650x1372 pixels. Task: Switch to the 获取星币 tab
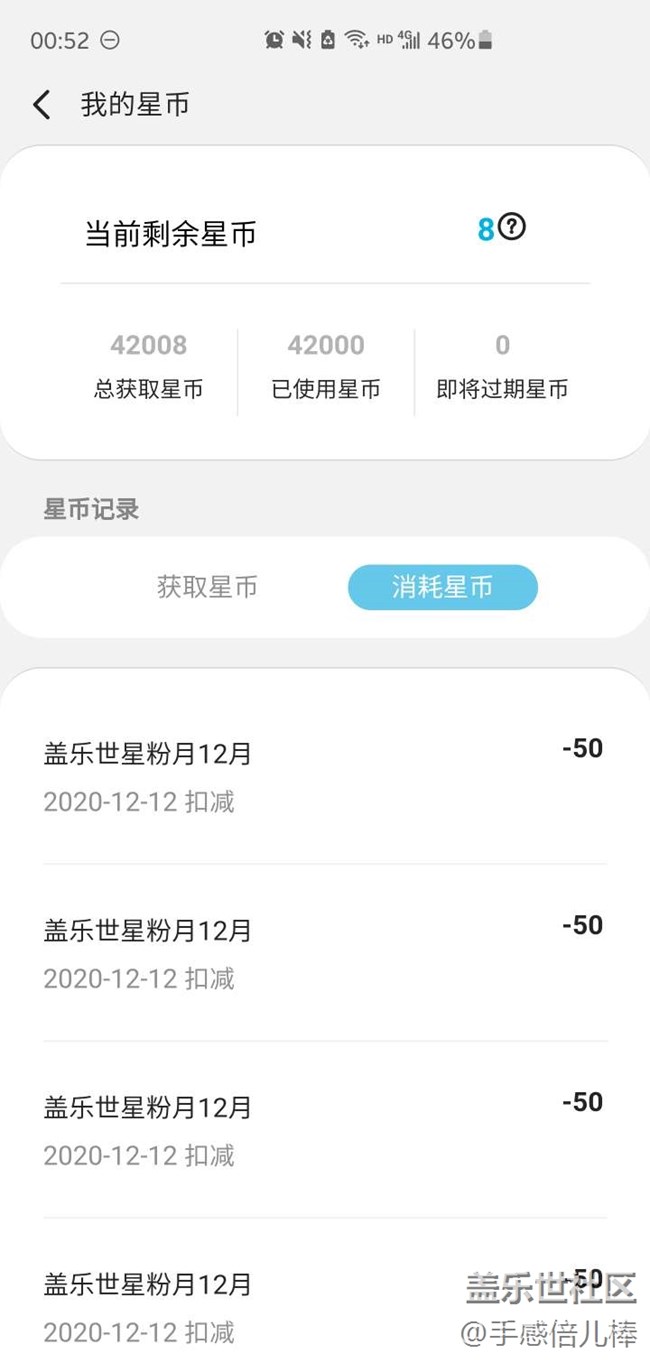pyautogui.click(x=207, y=587)
